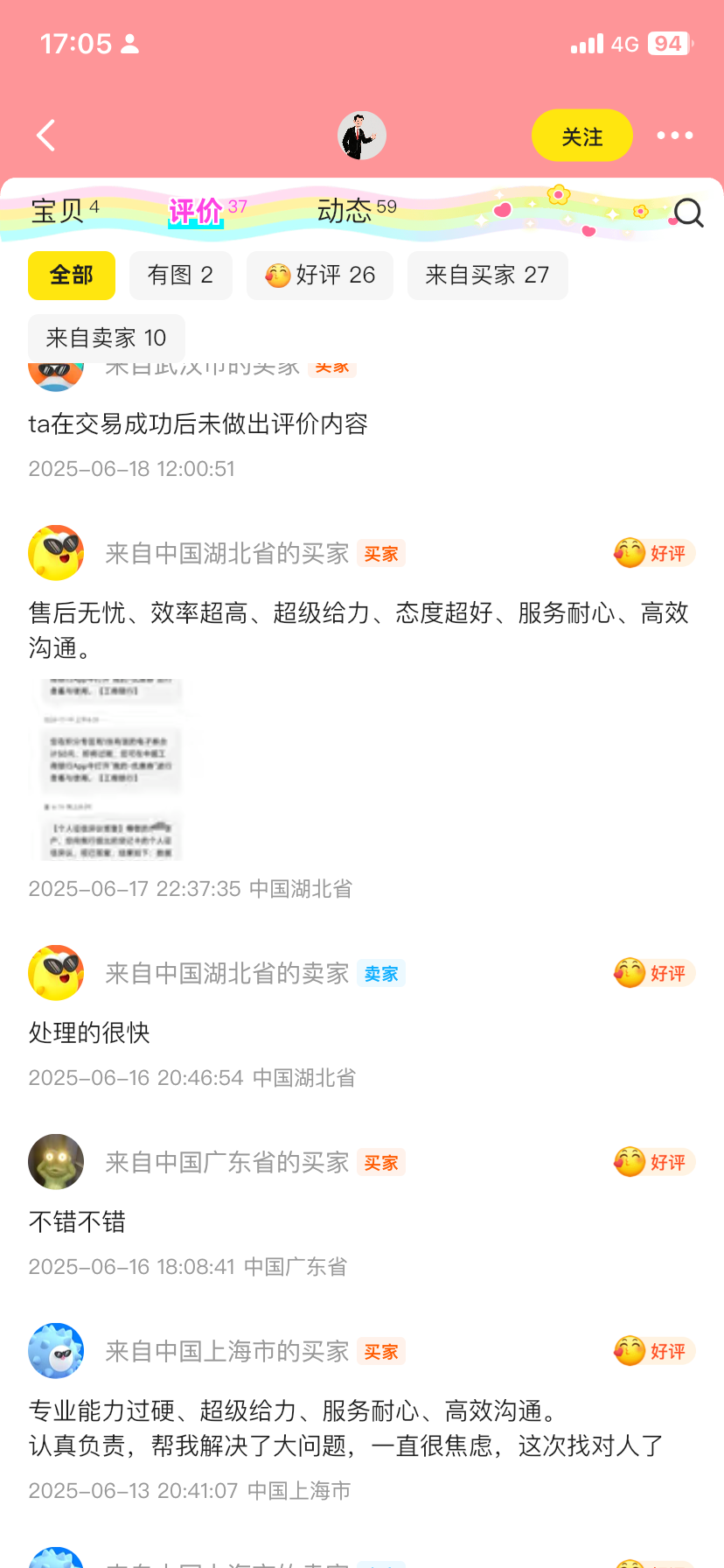Viewport: 724px width, 1568px height.
Task: Switch to the 动态 tab
Action: [x=356, y=211]
